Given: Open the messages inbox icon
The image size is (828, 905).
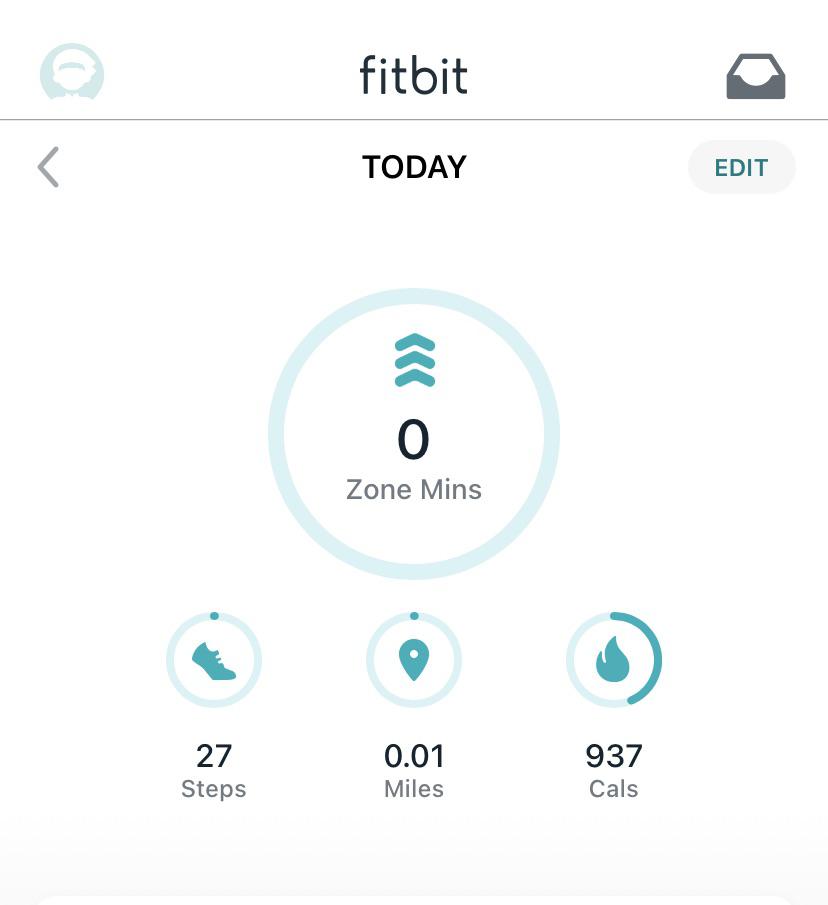Looking at the screenshot, I should [756, 75].
